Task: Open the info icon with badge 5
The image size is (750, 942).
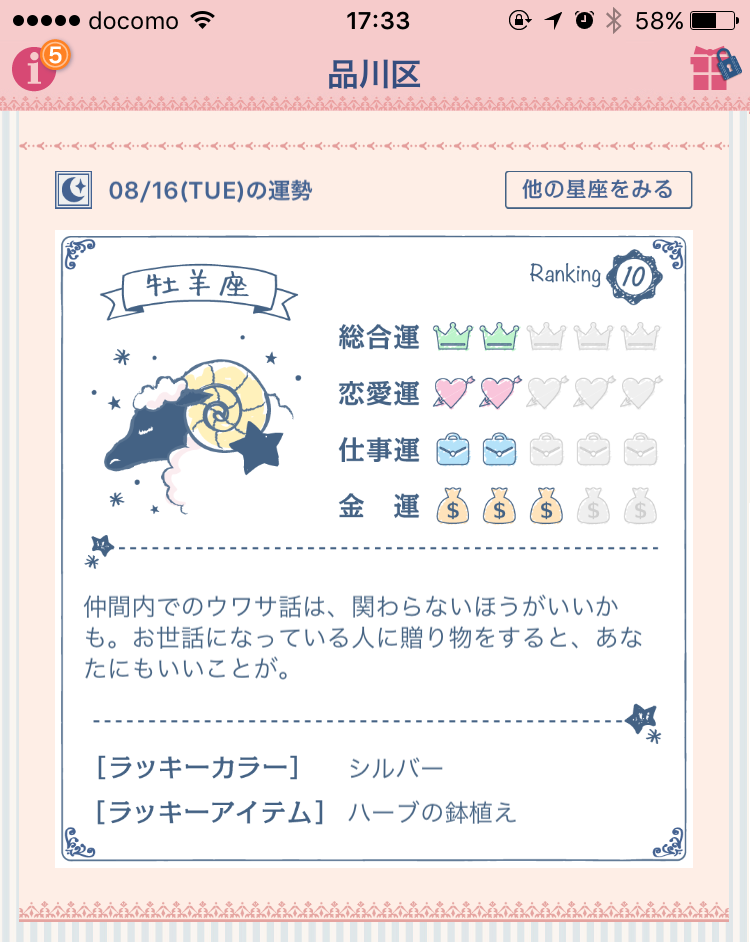Action: [36, 70]
